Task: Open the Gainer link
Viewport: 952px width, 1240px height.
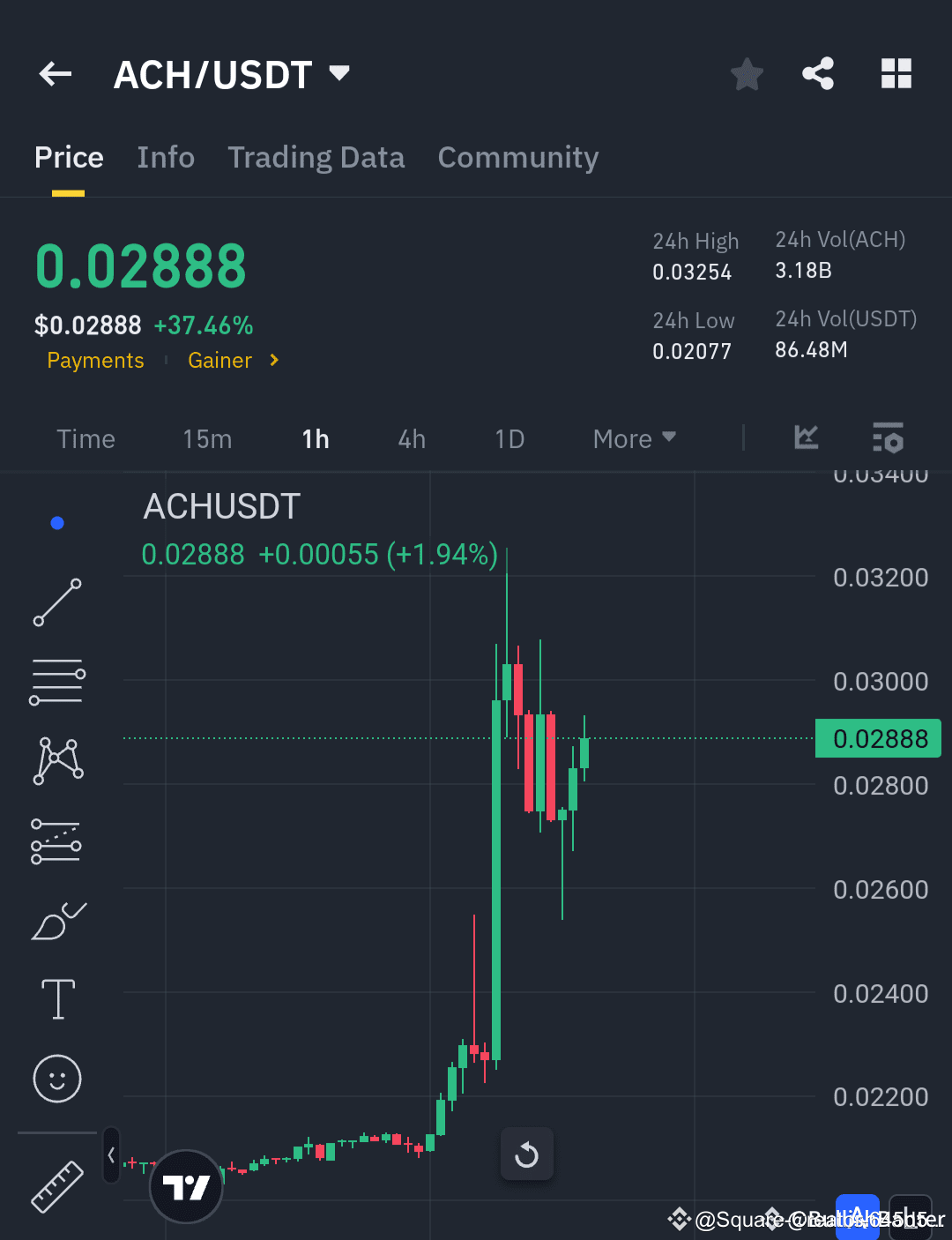Action: [x=219, y=360]
